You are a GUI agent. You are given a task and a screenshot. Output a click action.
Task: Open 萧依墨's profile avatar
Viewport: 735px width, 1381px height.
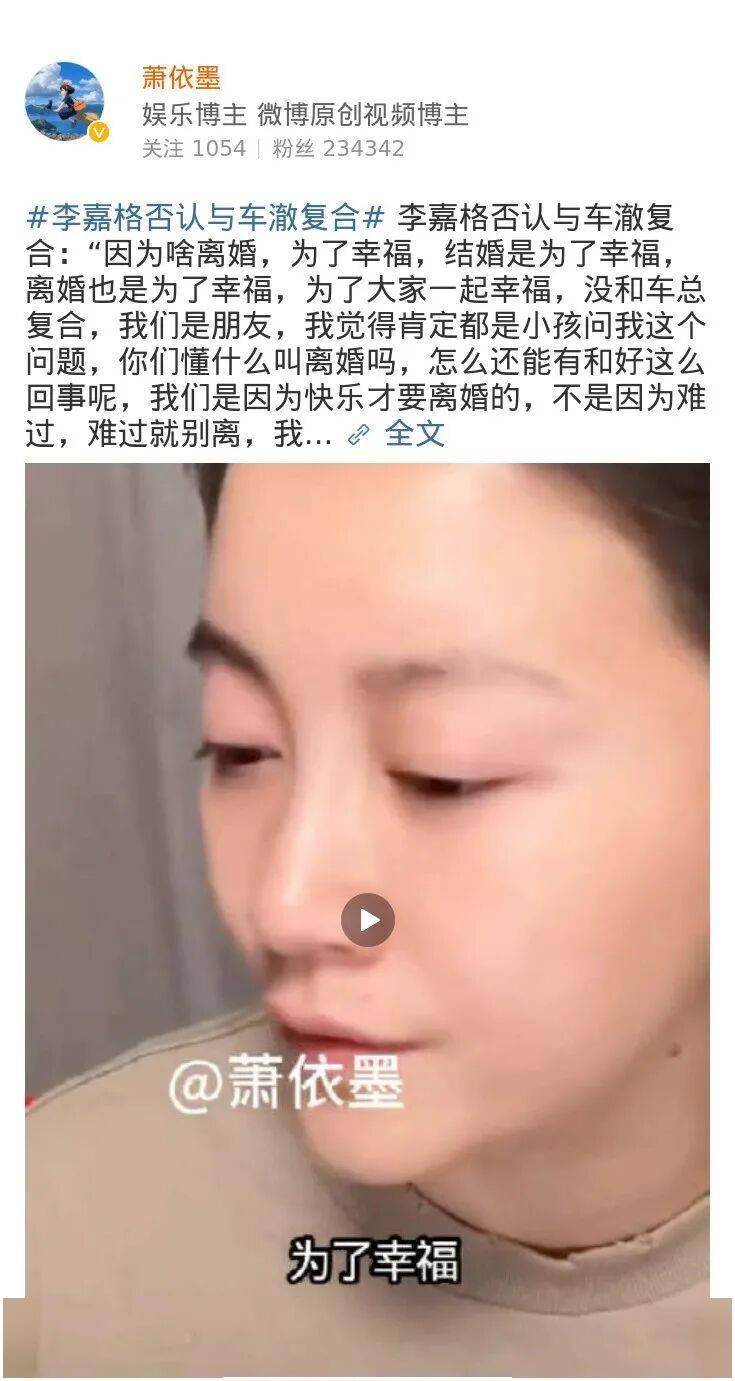[64, 101]
